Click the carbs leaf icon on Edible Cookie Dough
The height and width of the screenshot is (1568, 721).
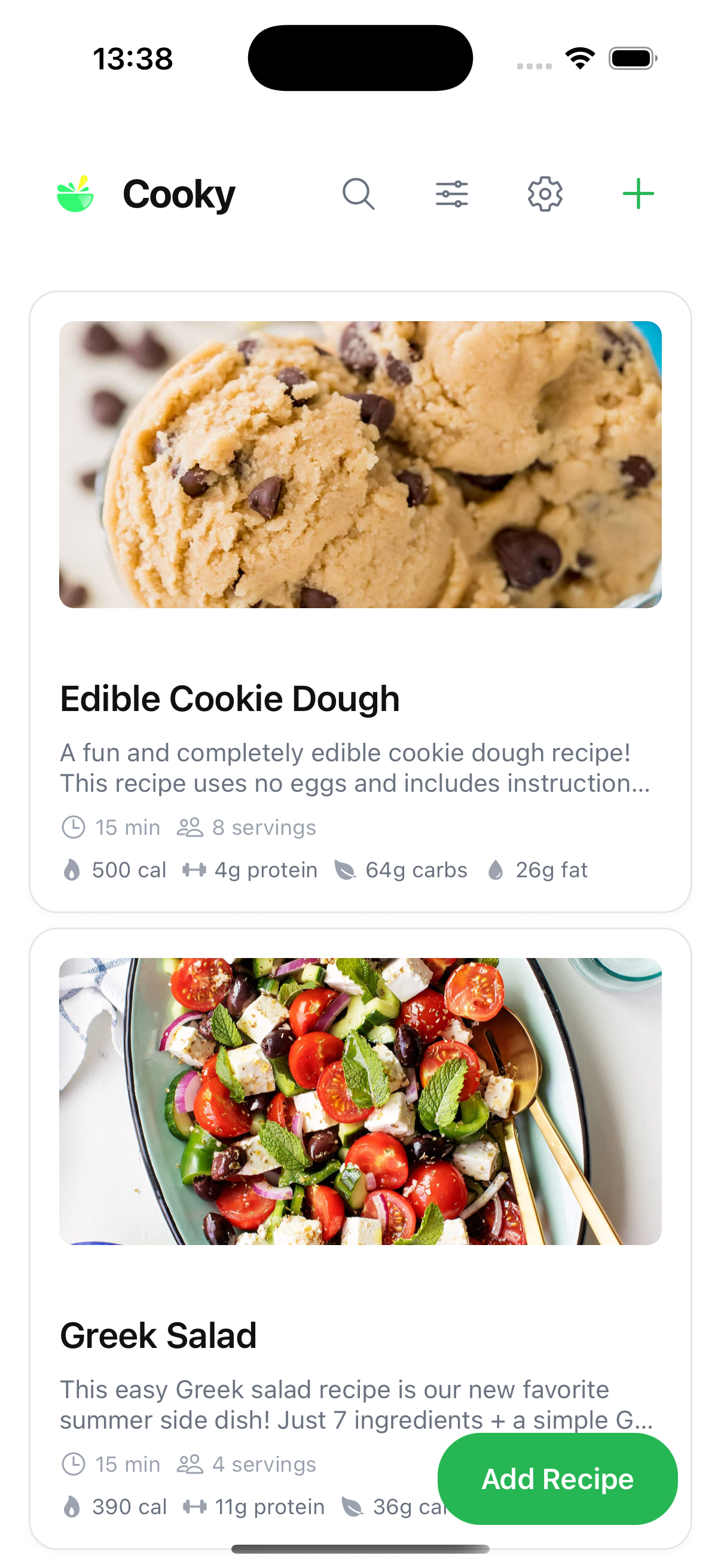coord(345,870)
